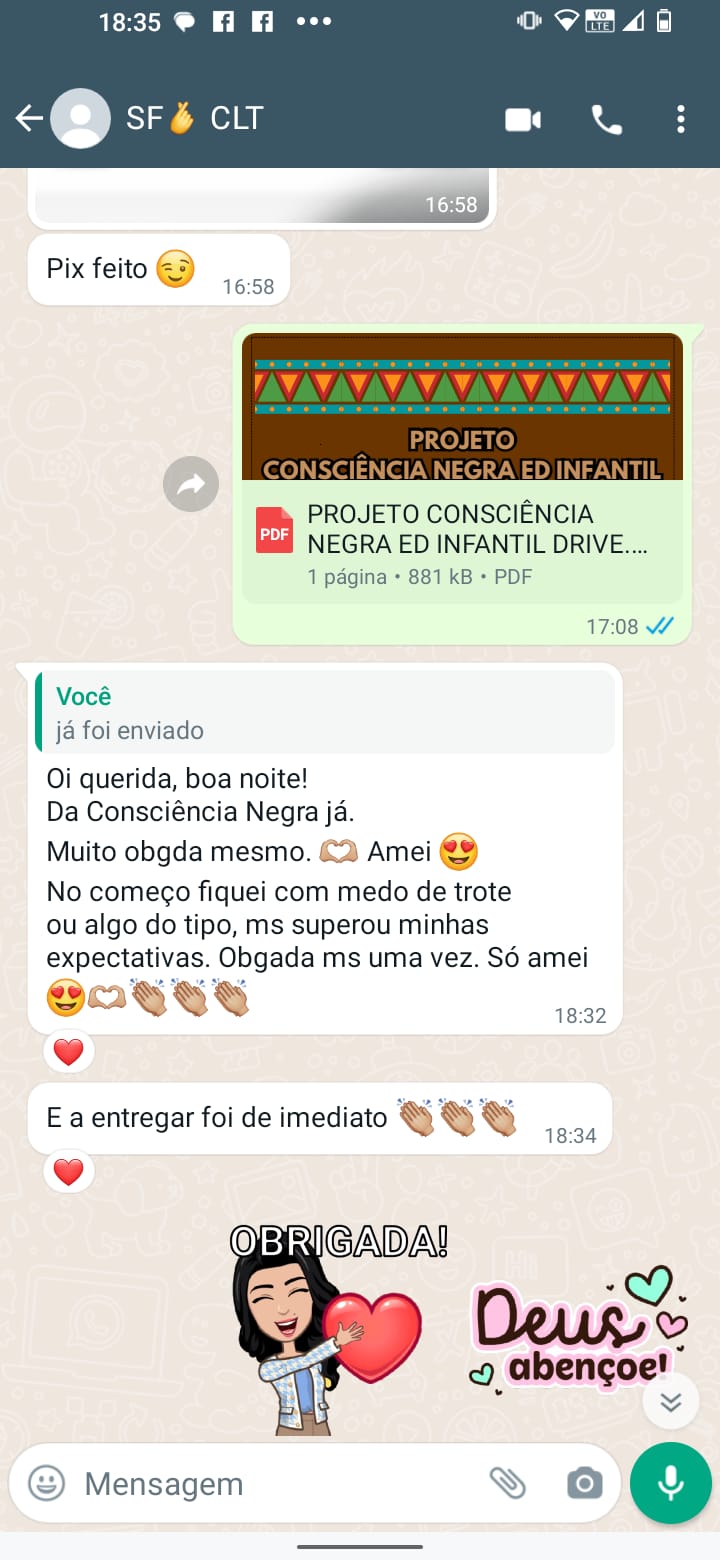Open the camera from message bar

584,1483
